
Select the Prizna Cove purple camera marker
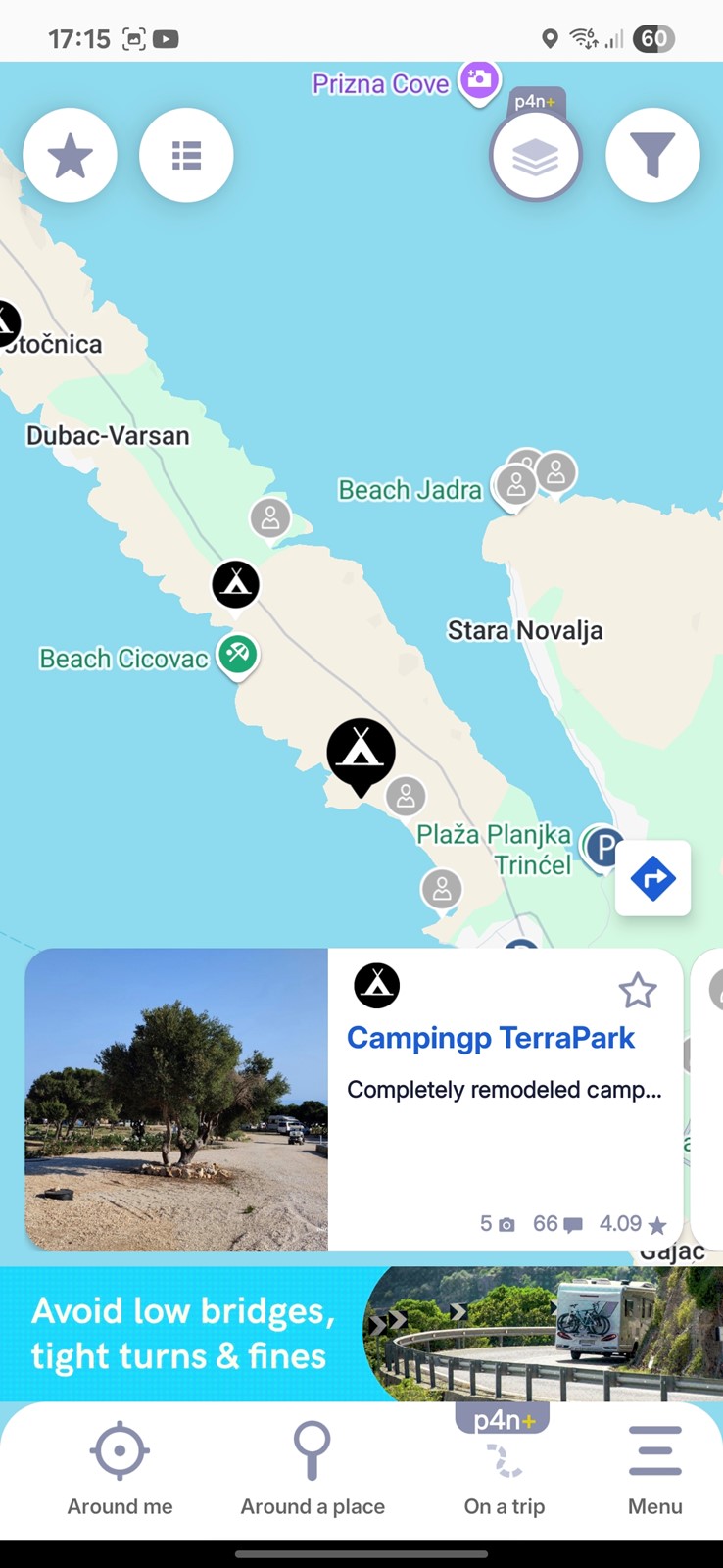coord(479,79)
